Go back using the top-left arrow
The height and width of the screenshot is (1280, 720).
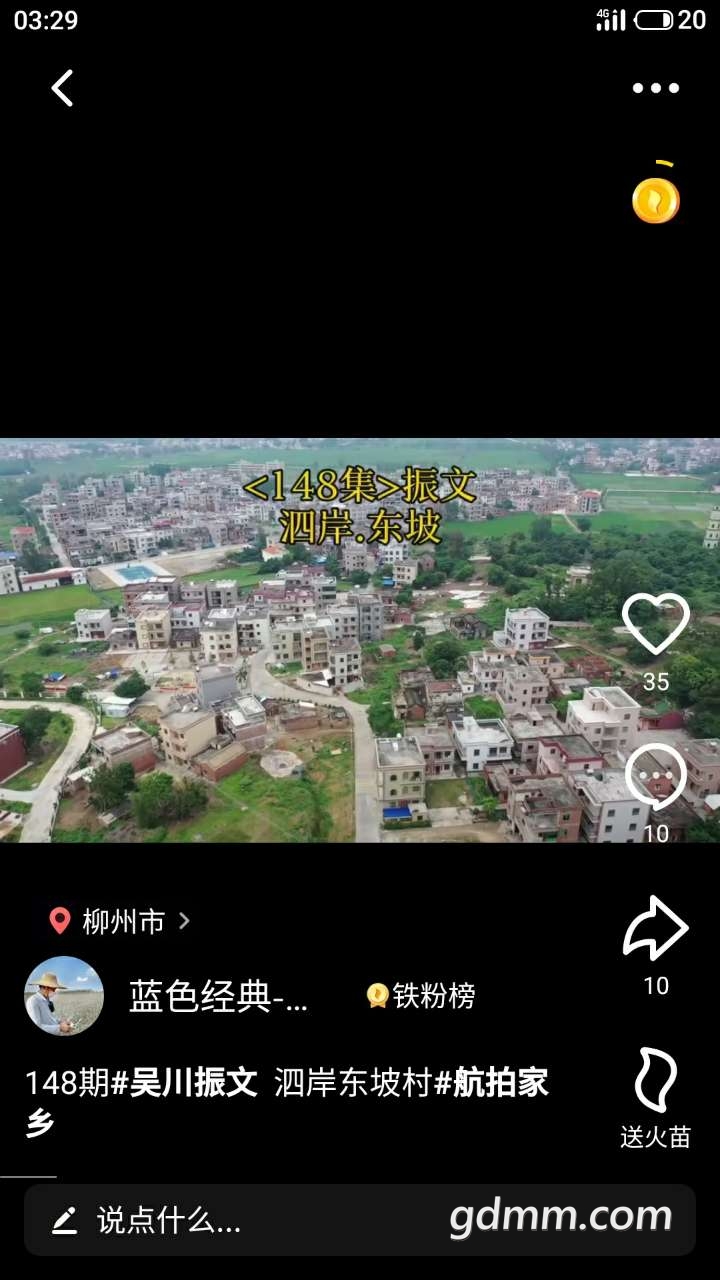62,88
